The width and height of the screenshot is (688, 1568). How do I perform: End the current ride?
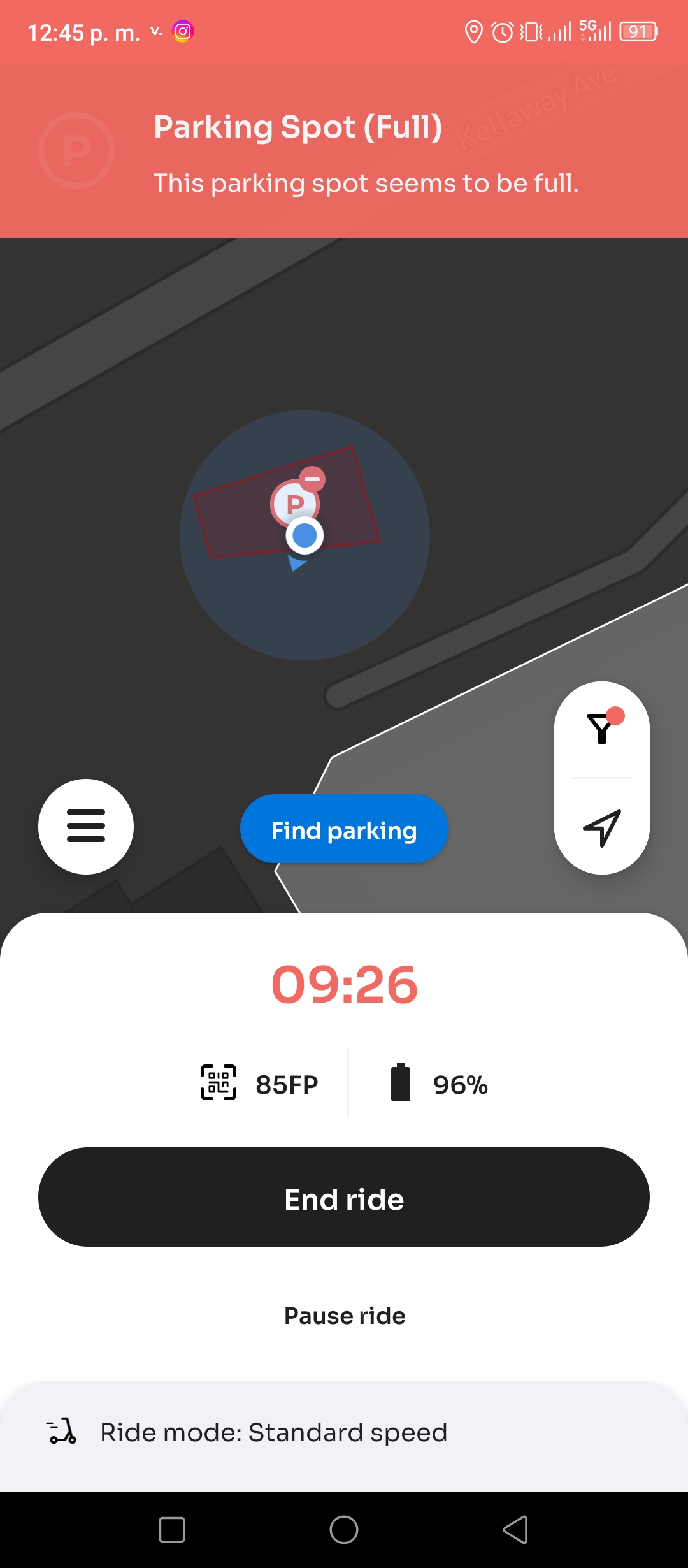click(344, 1197)
